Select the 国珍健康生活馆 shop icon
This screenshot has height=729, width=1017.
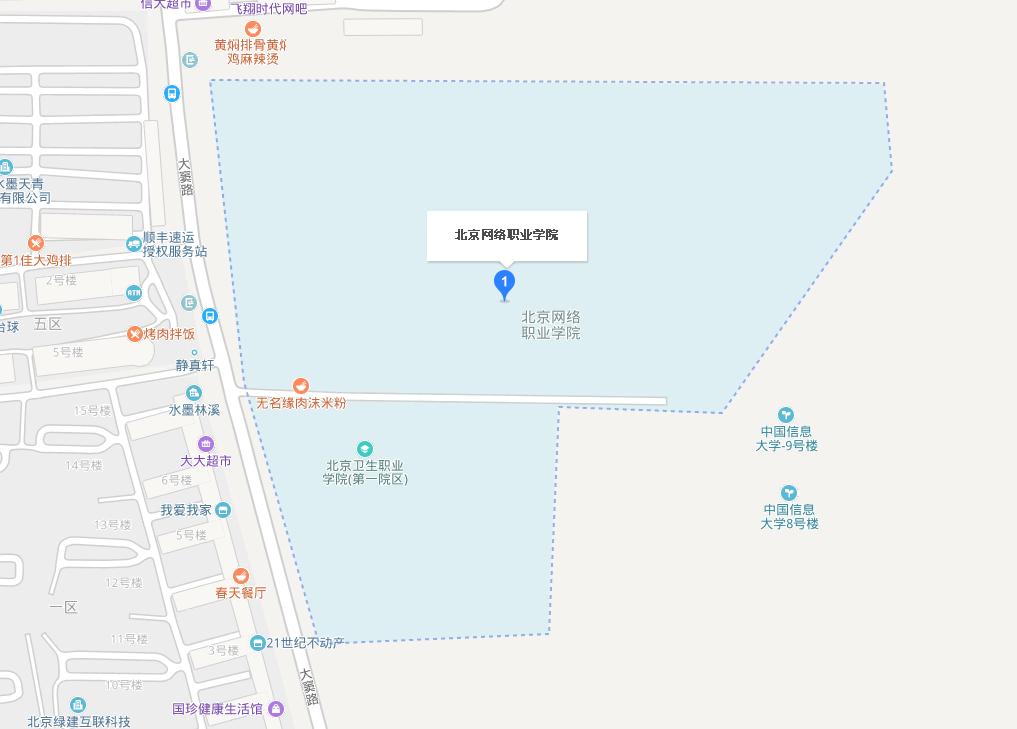click(276, 709)
